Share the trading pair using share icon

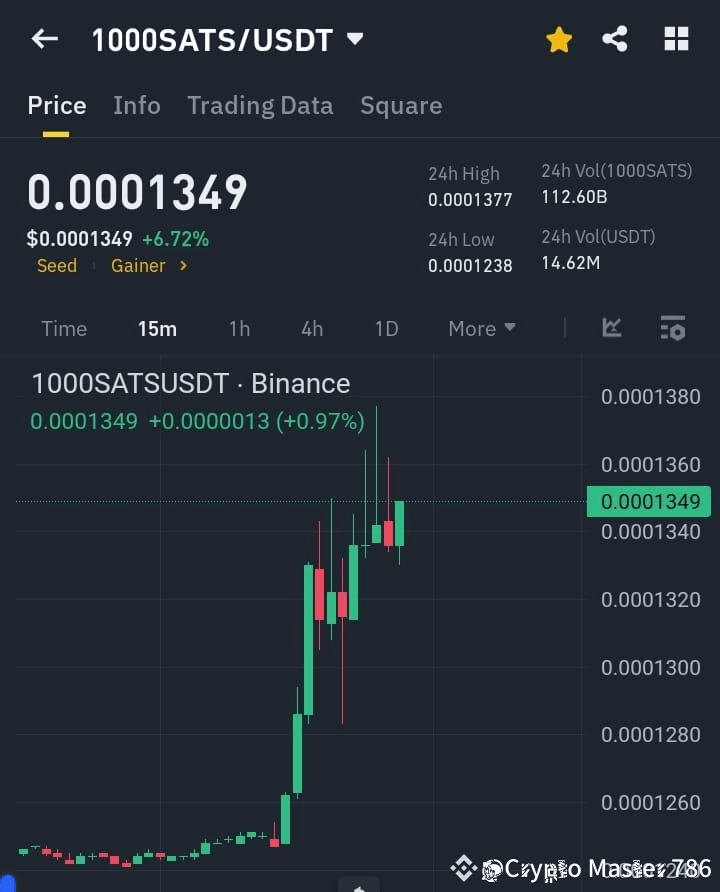(614, 38)
